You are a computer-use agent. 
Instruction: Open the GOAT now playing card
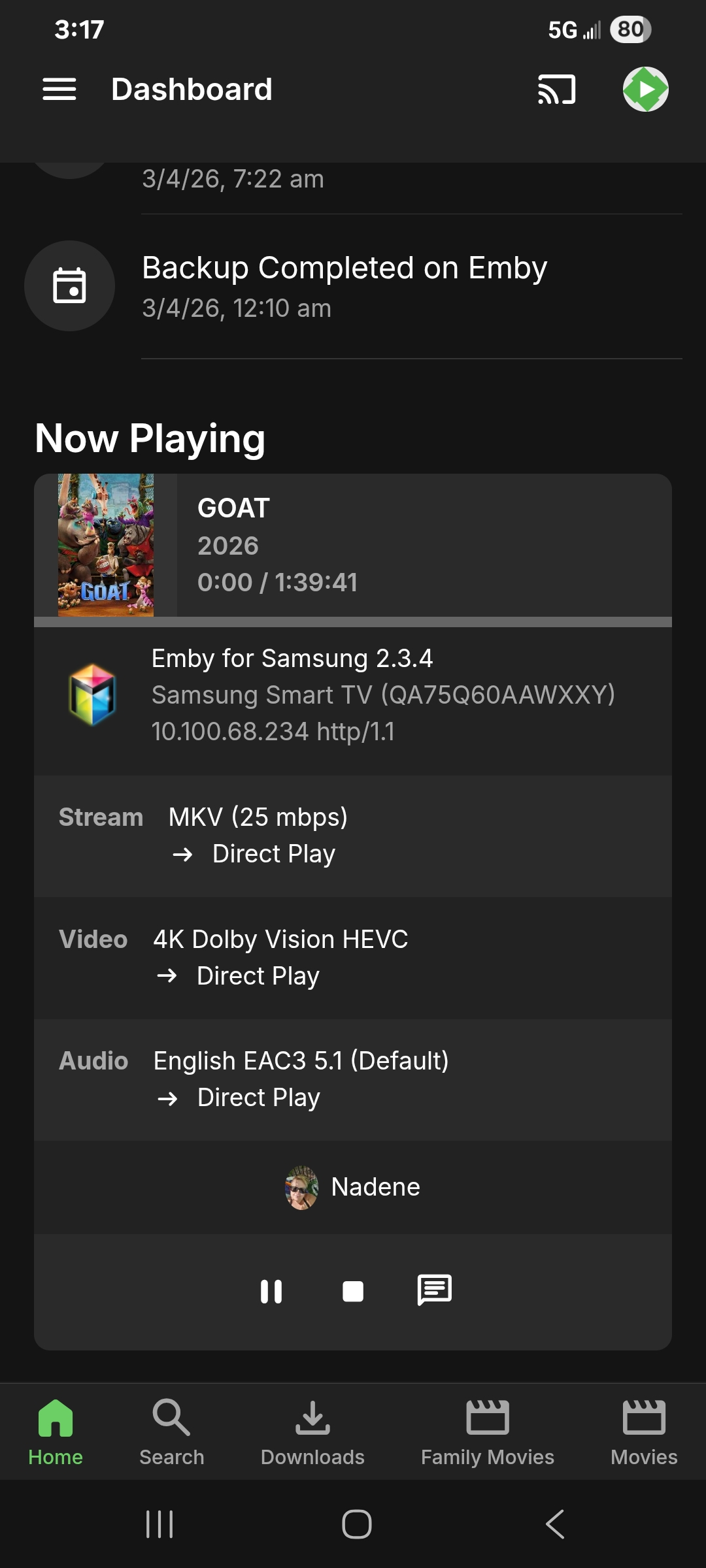pyautogui.click(x=353, y=545)
